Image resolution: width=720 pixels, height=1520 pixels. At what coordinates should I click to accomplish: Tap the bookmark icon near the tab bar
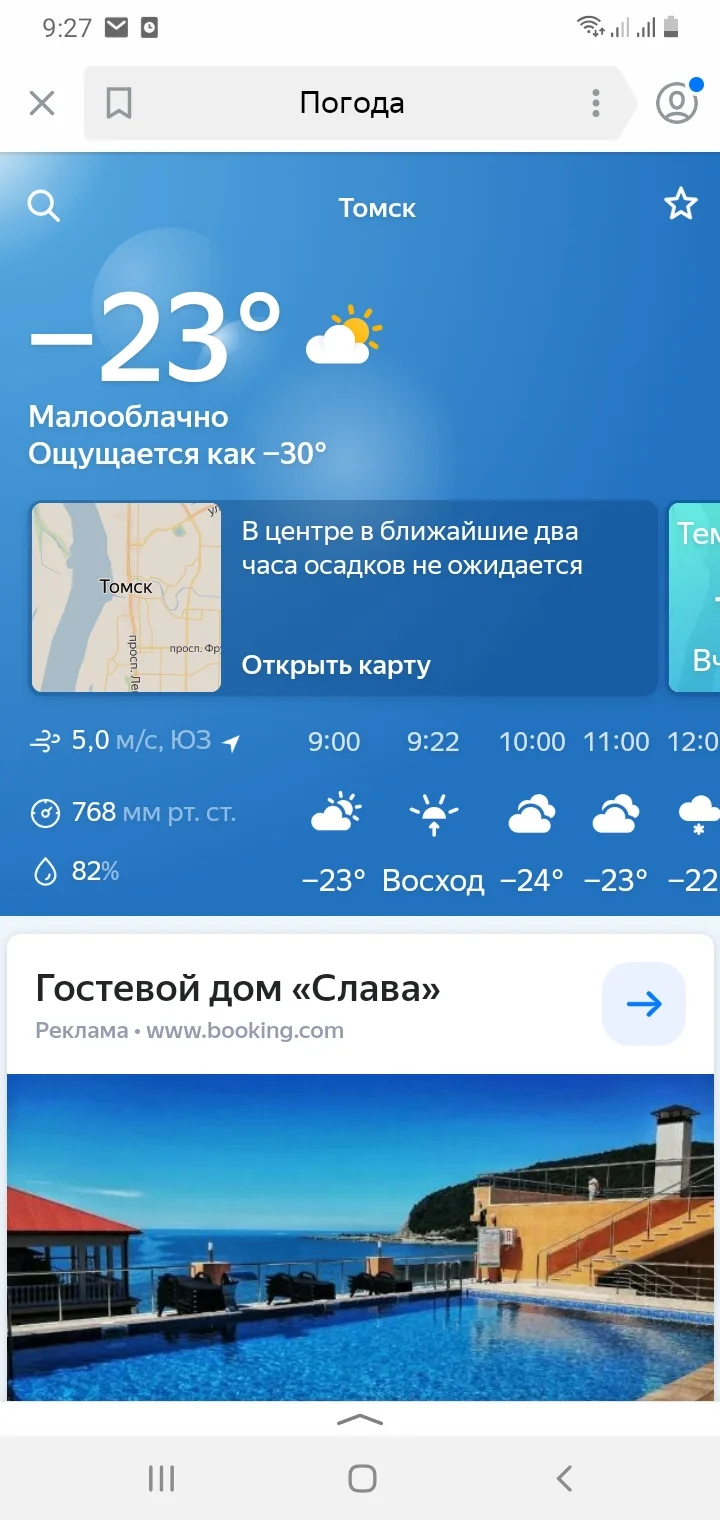[119, 103]
